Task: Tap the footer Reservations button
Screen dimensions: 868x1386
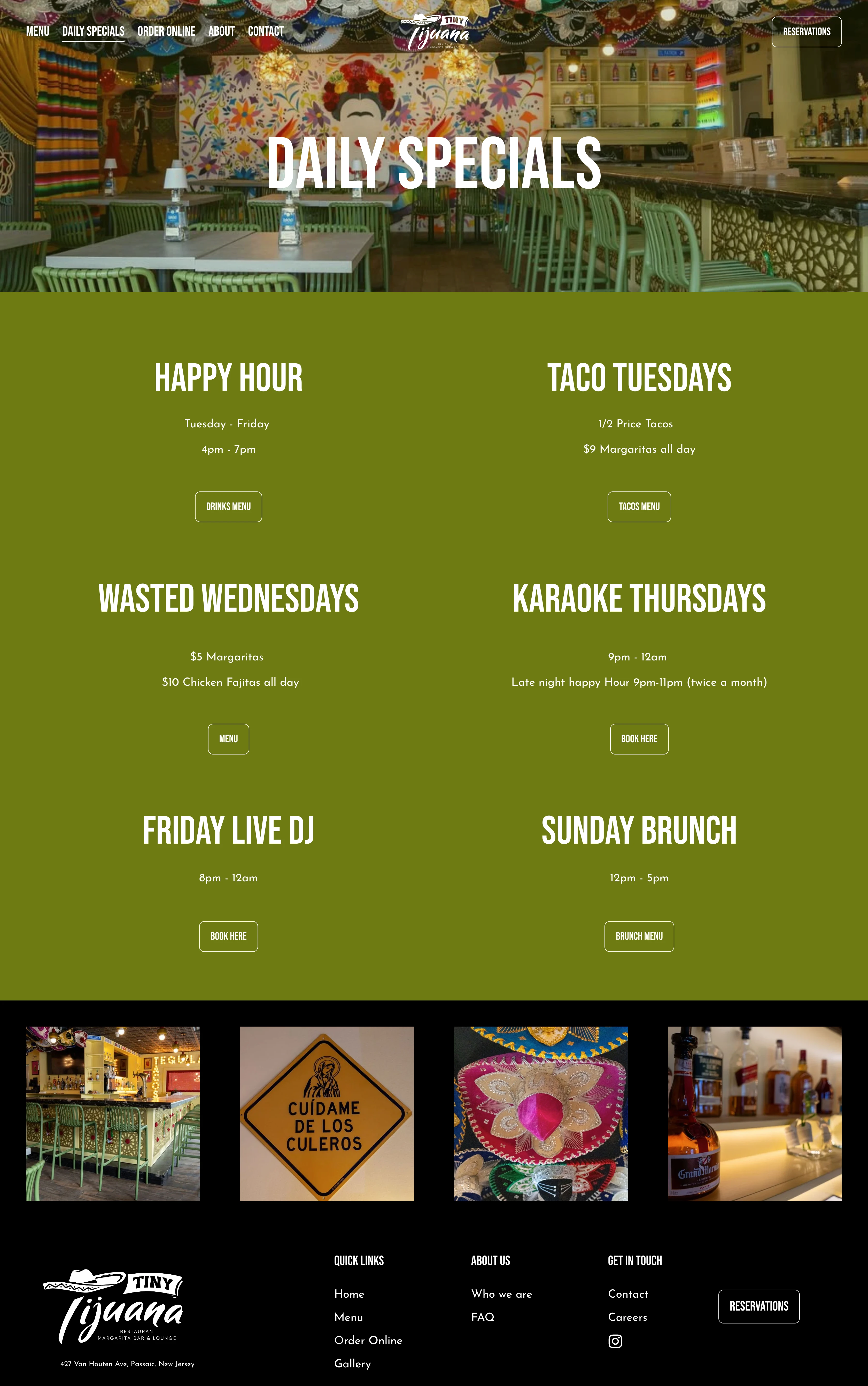Action: (758, 1306)
